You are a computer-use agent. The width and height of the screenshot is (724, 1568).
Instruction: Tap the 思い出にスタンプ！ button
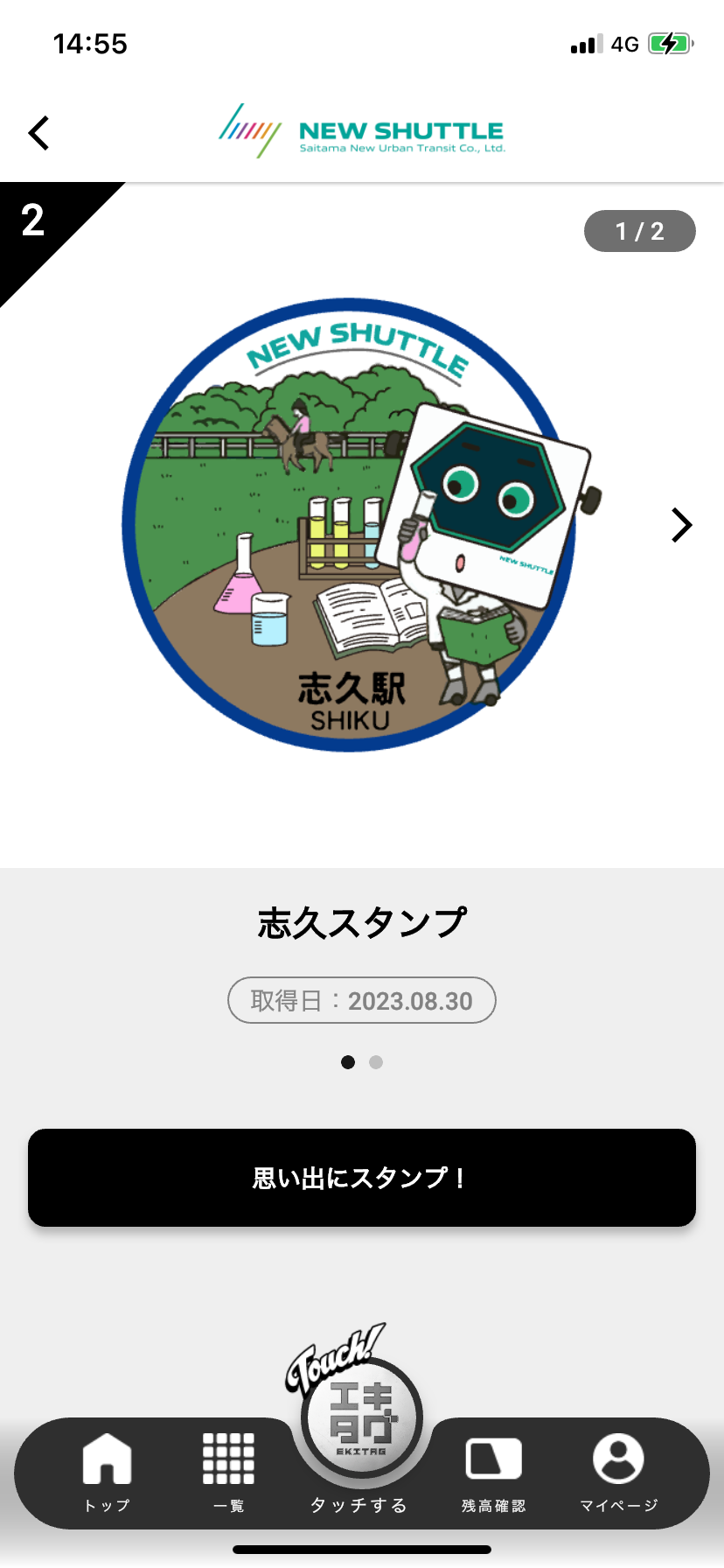tap(362, 1178)
